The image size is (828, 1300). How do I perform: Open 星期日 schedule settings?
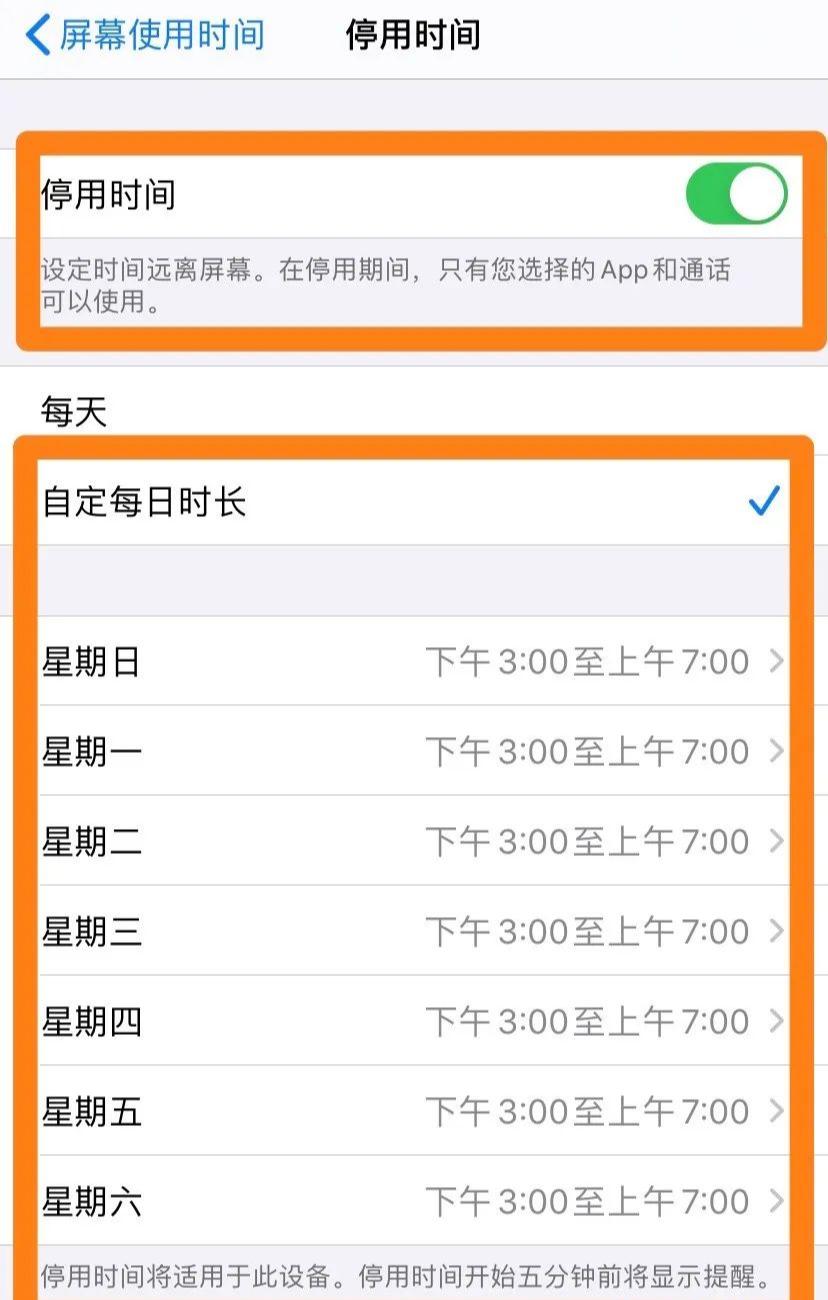[400, 661]
